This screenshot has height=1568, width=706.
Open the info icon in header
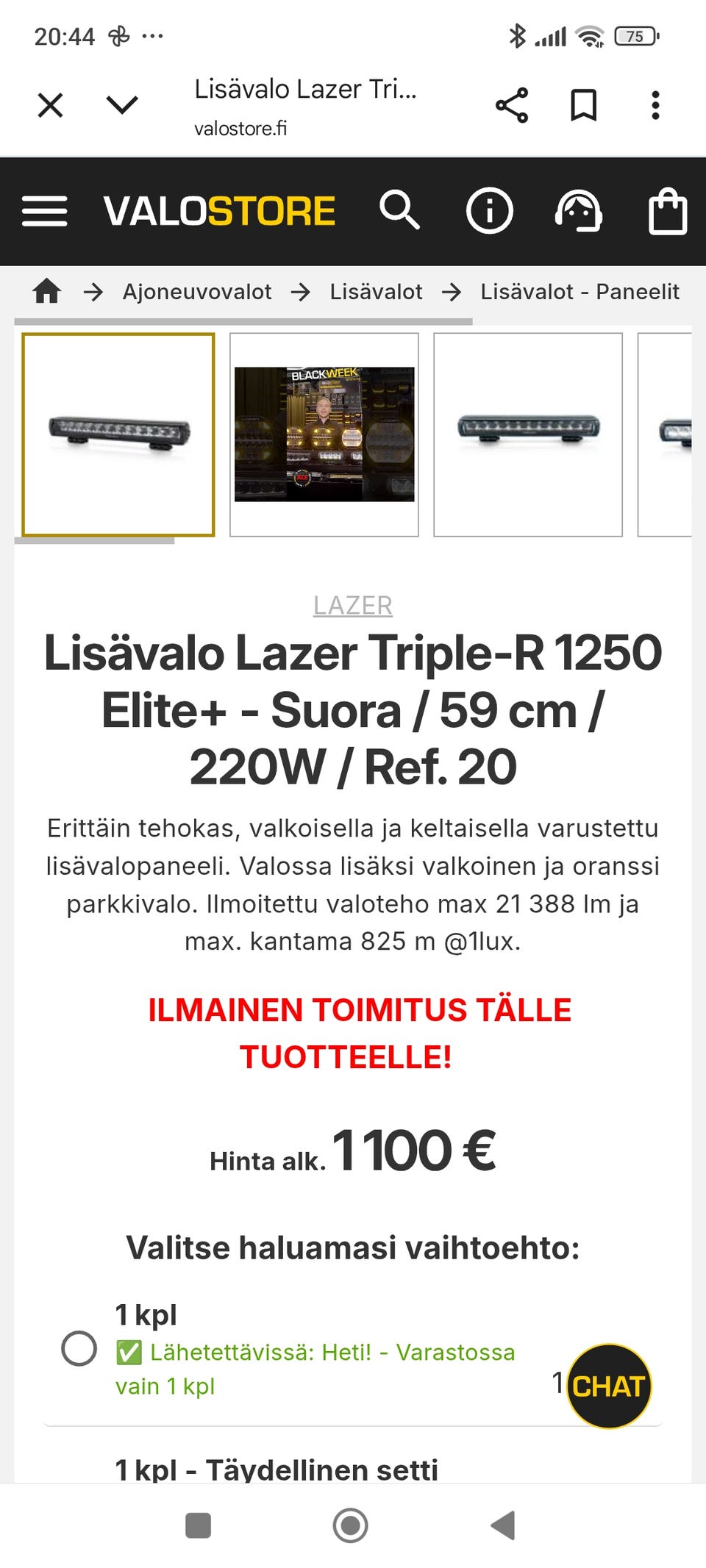pos(490,211)
